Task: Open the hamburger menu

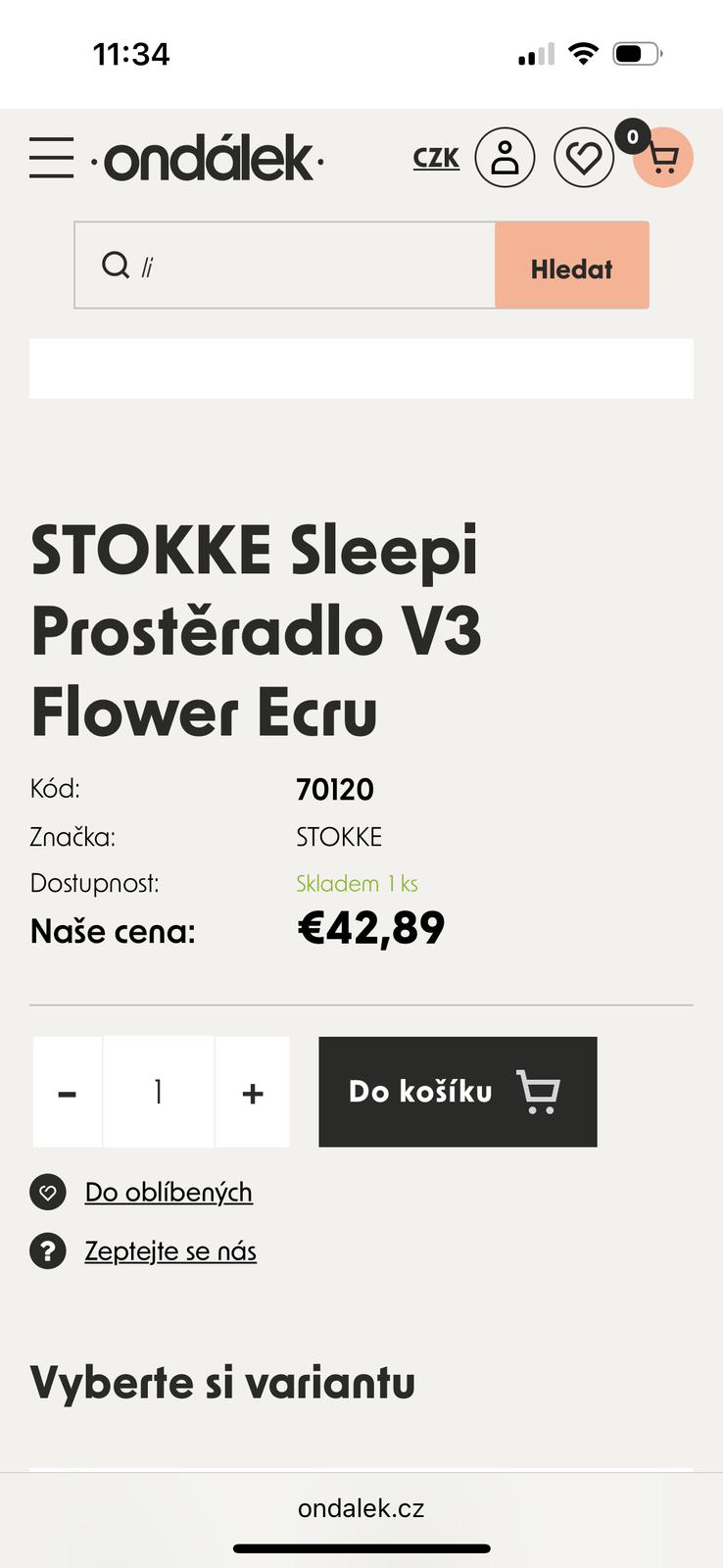Action: tap(51, 158)
